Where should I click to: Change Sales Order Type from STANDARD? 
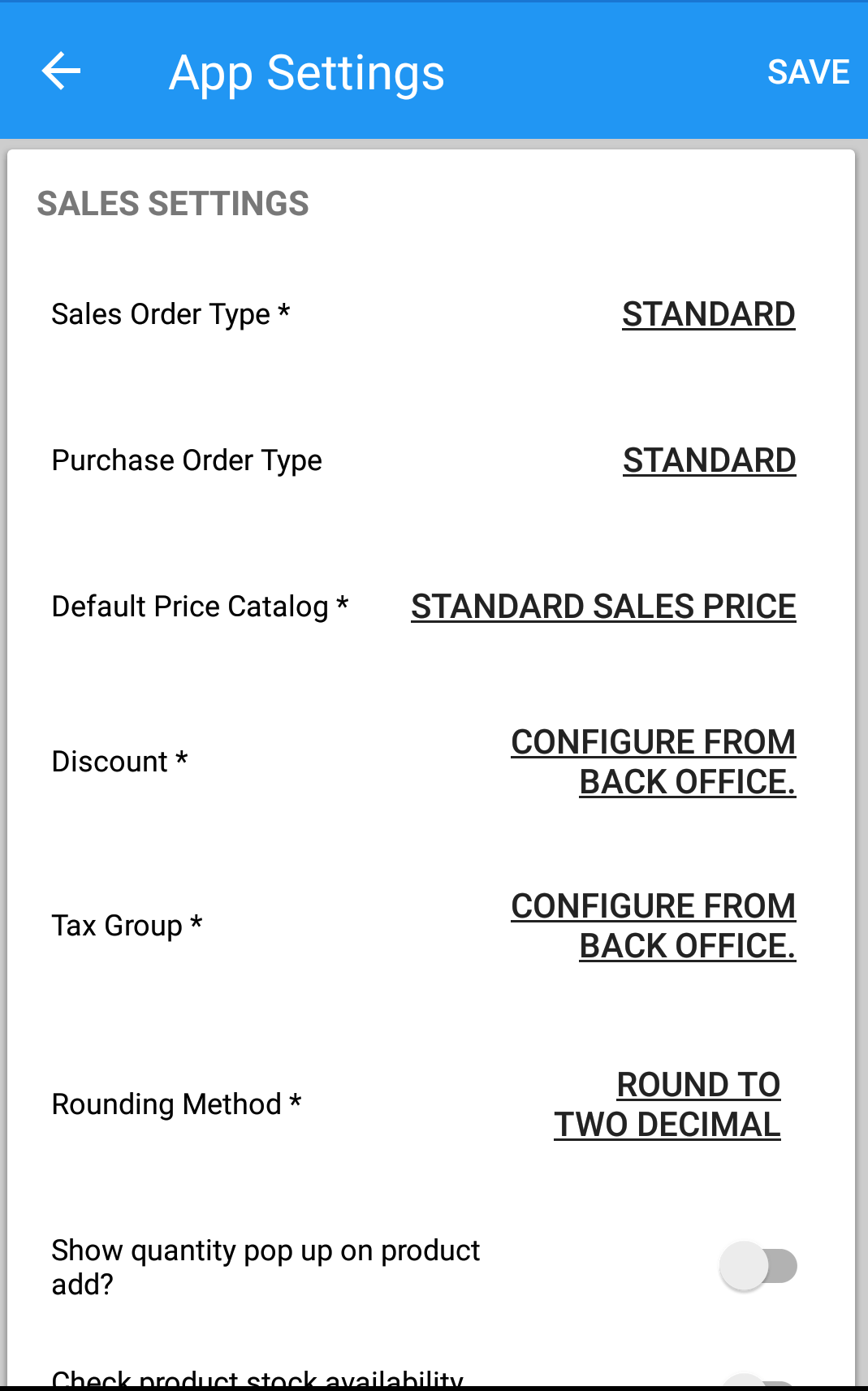[708, 314]
